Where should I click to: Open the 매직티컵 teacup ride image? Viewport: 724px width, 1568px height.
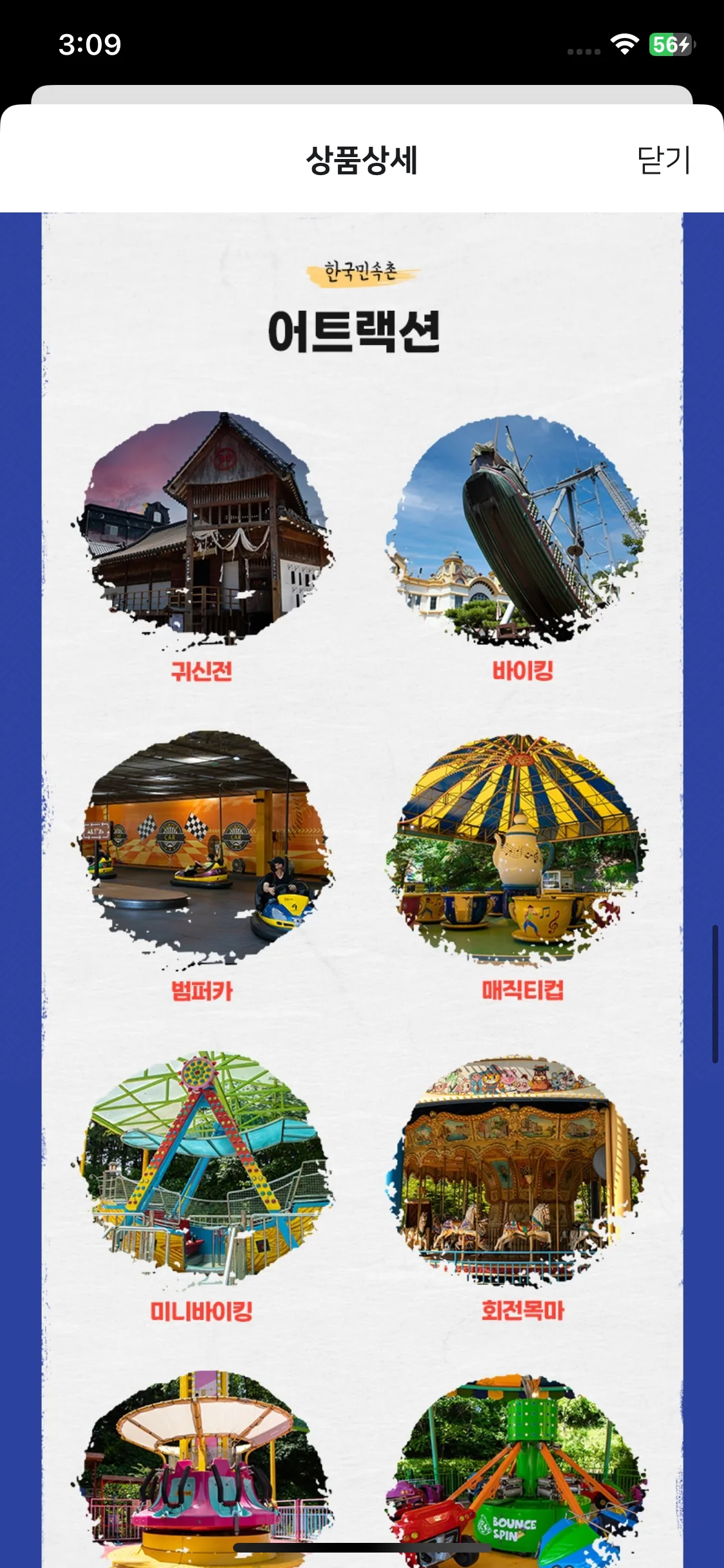click(x=521, y=850)
